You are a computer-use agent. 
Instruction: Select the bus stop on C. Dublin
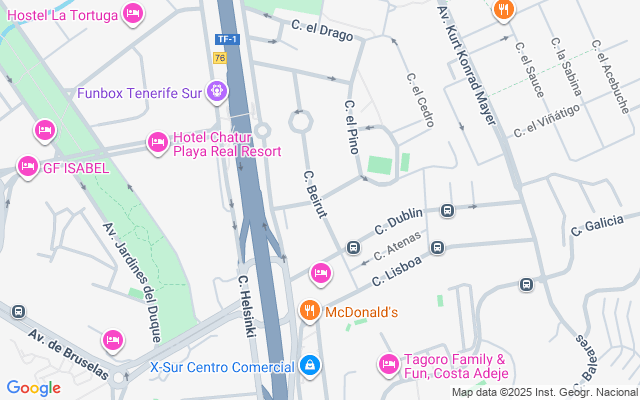click(x=446, y=211)
